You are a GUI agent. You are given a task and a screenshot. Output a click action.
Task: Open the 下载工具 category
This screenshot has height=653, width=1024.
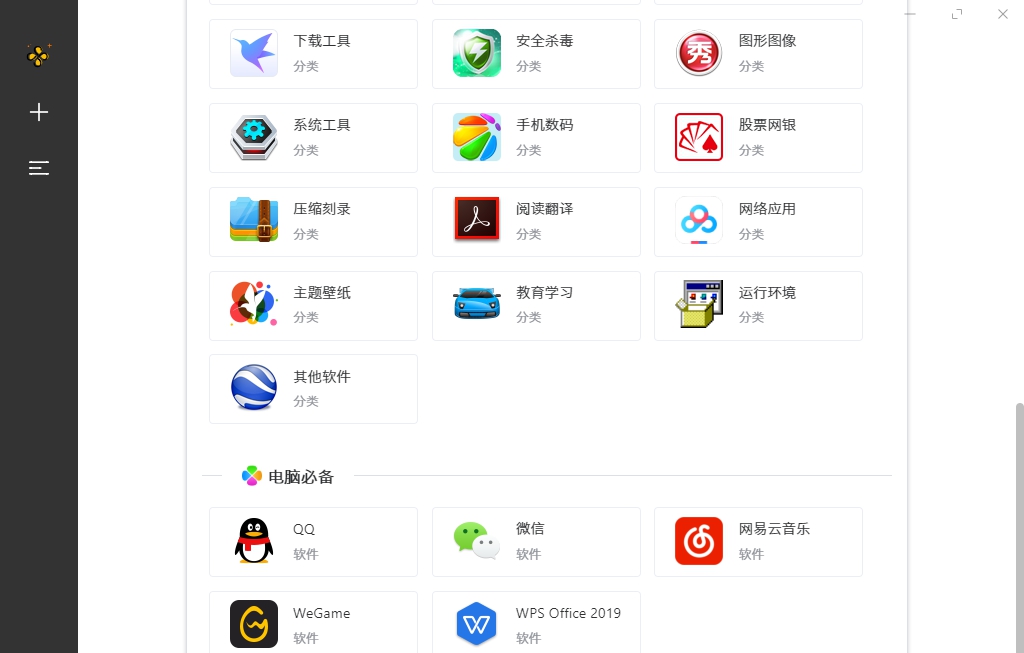coord(313,54)
